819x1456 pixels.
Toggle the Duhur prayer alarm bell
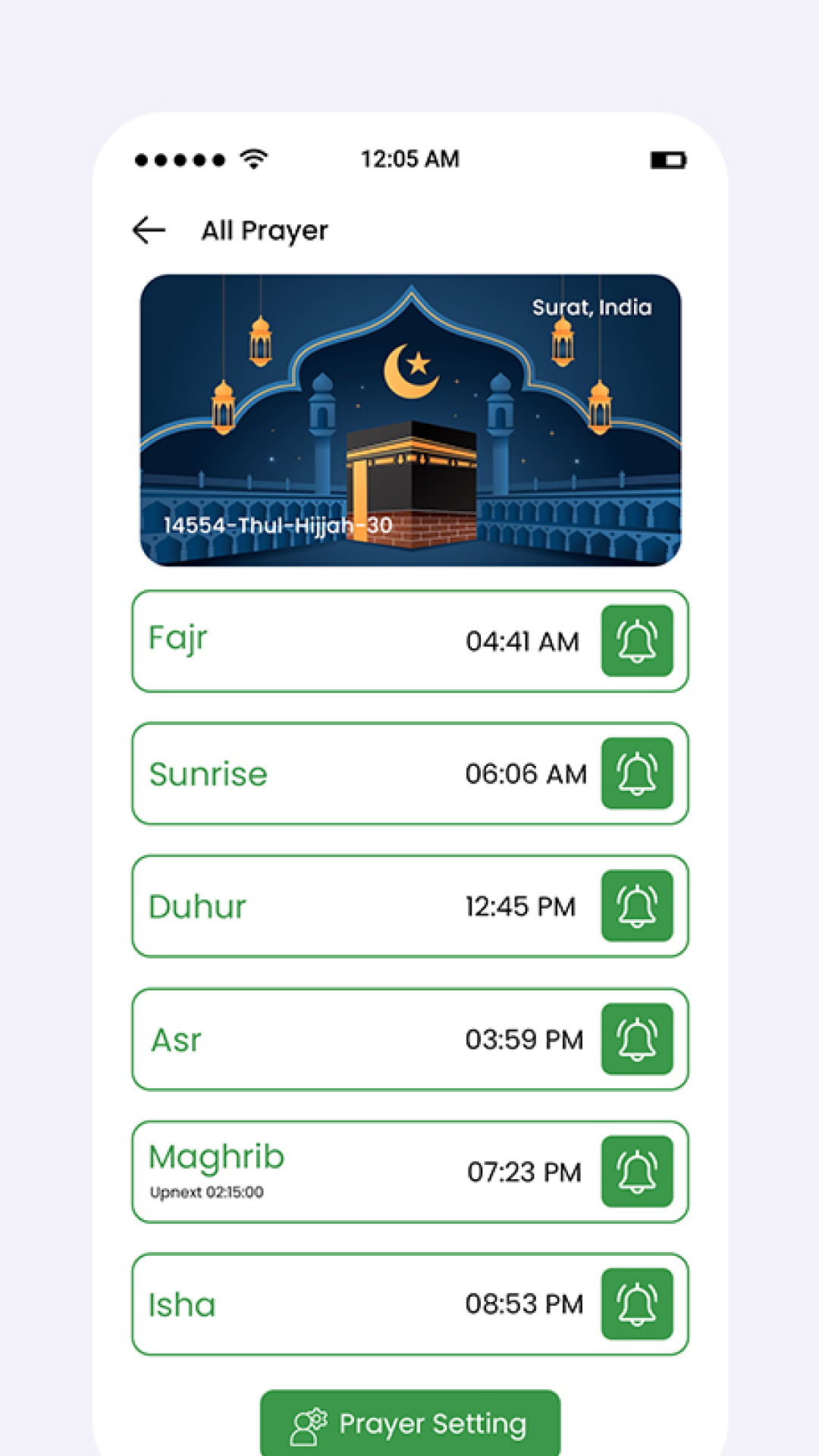(x=637, y=906)
